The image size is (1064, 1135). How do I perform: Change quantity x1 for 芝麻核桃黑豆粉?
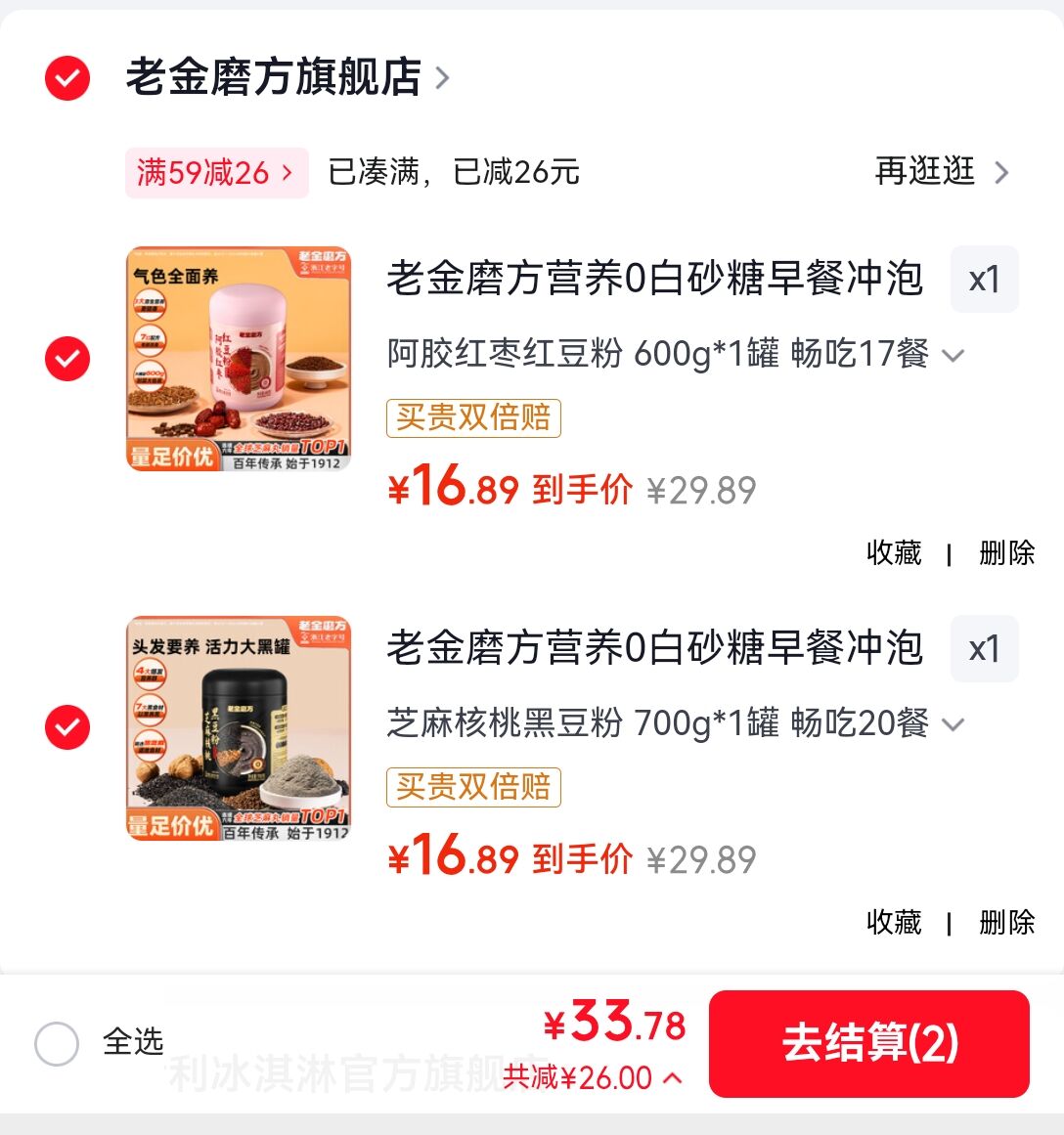pos(984,649)
